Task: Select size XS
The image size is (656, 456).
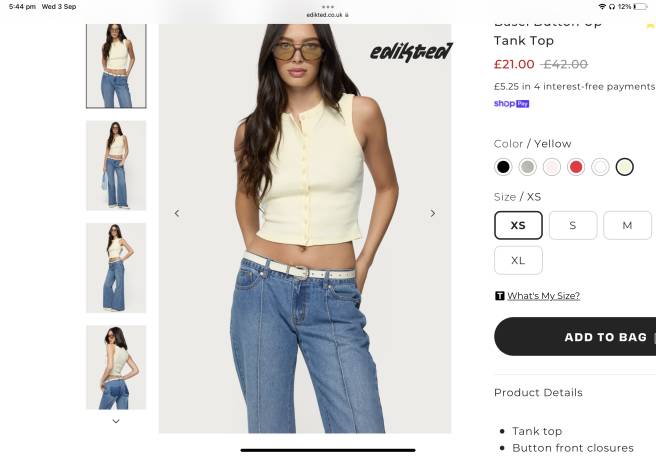Action: tap(518, 225)
